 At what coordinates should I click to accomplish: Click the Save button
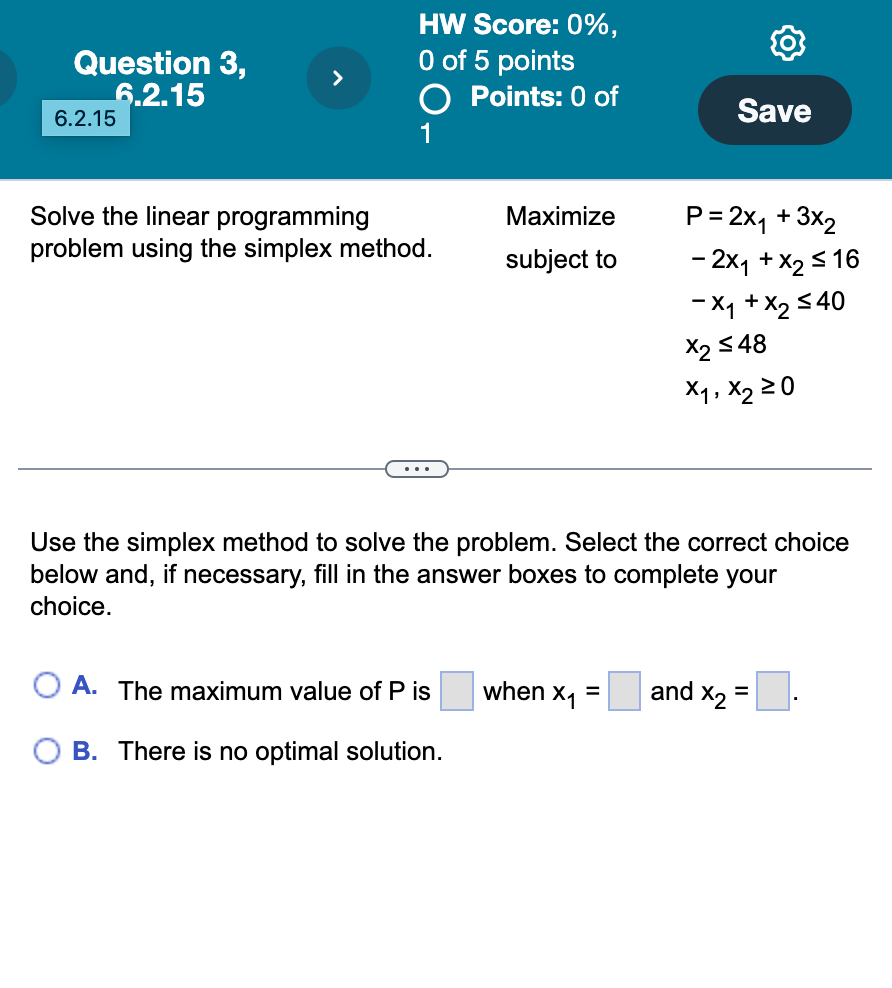[774, 110]
